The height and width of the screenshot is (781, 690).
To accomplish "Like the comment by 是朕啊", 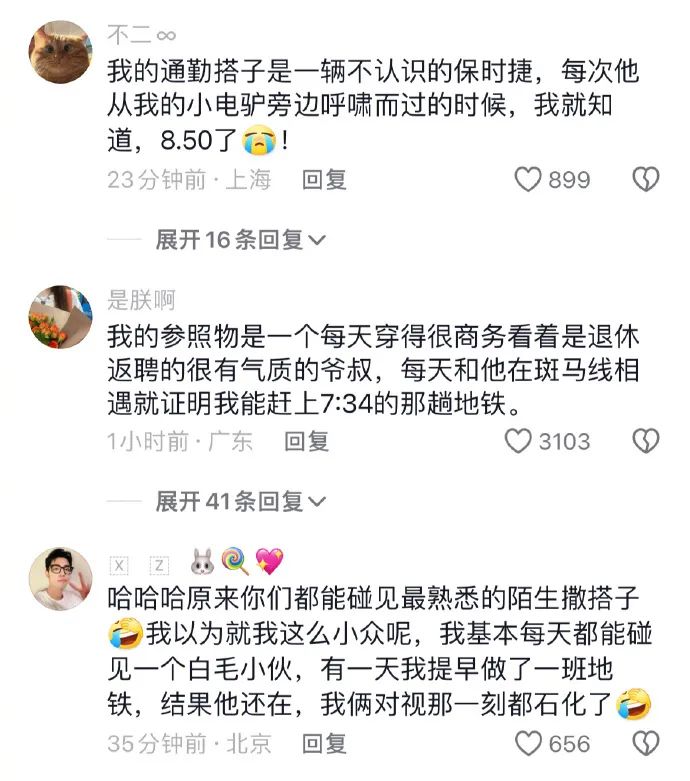I will [518, 441].
